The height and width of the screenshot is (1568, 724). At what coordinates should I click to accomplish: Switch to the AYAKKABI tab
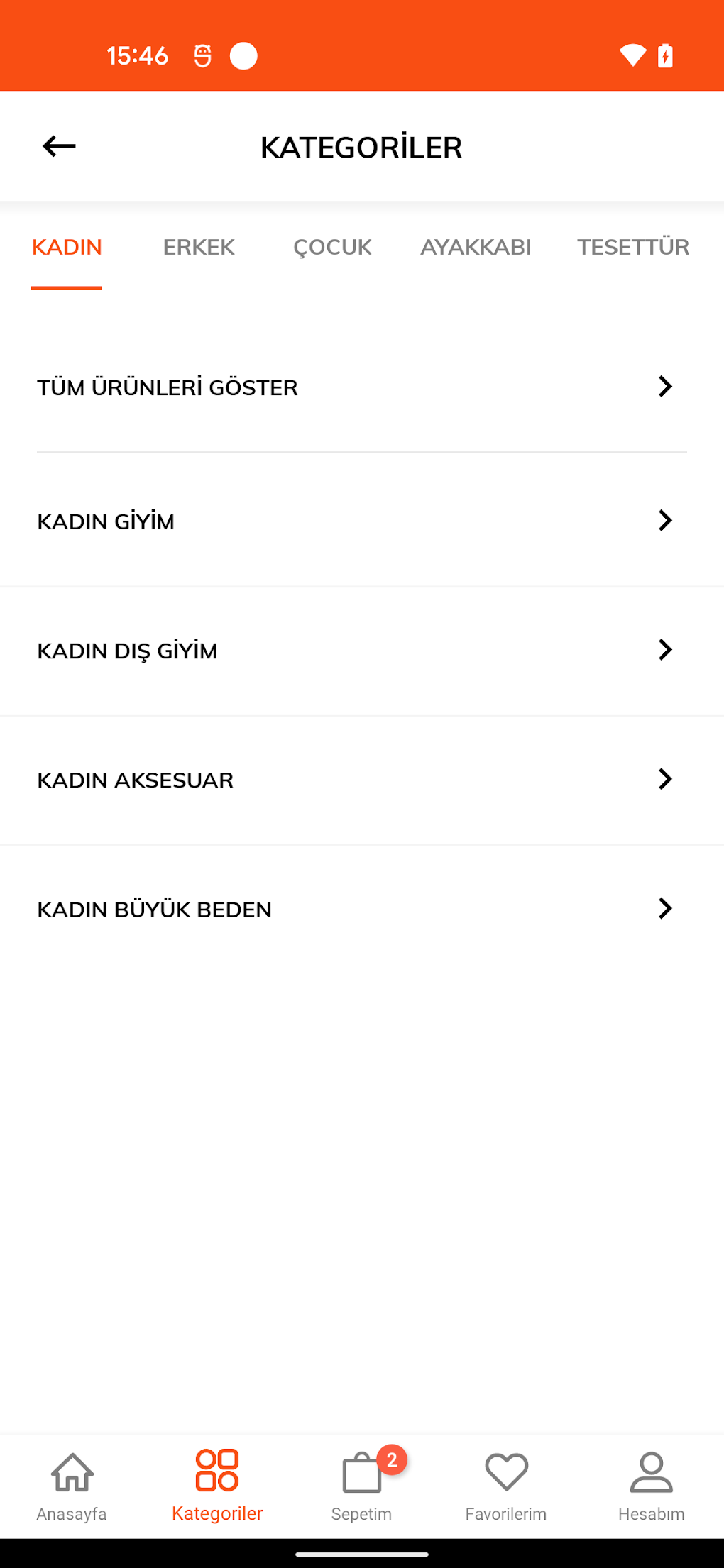476,247
